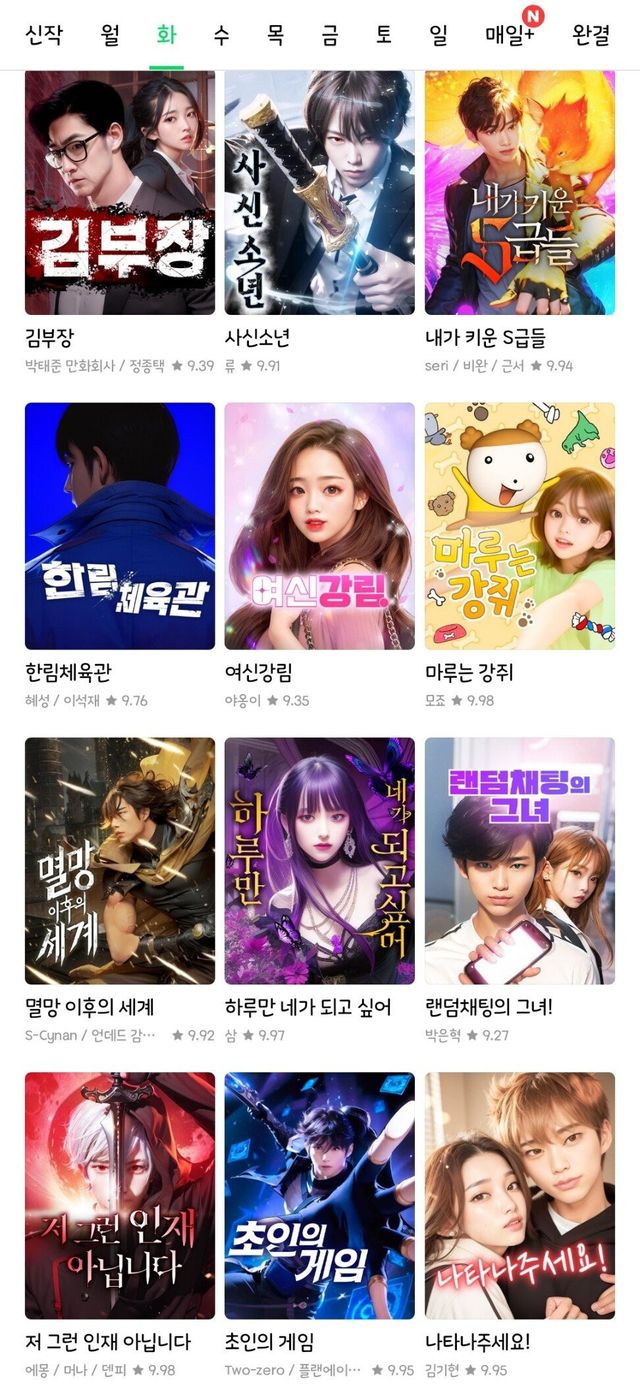Image resolution: width=640 pixels, height=1389 pixels.
Task: Switch to the 매일+ tab
Action: [x=510, y=35]
